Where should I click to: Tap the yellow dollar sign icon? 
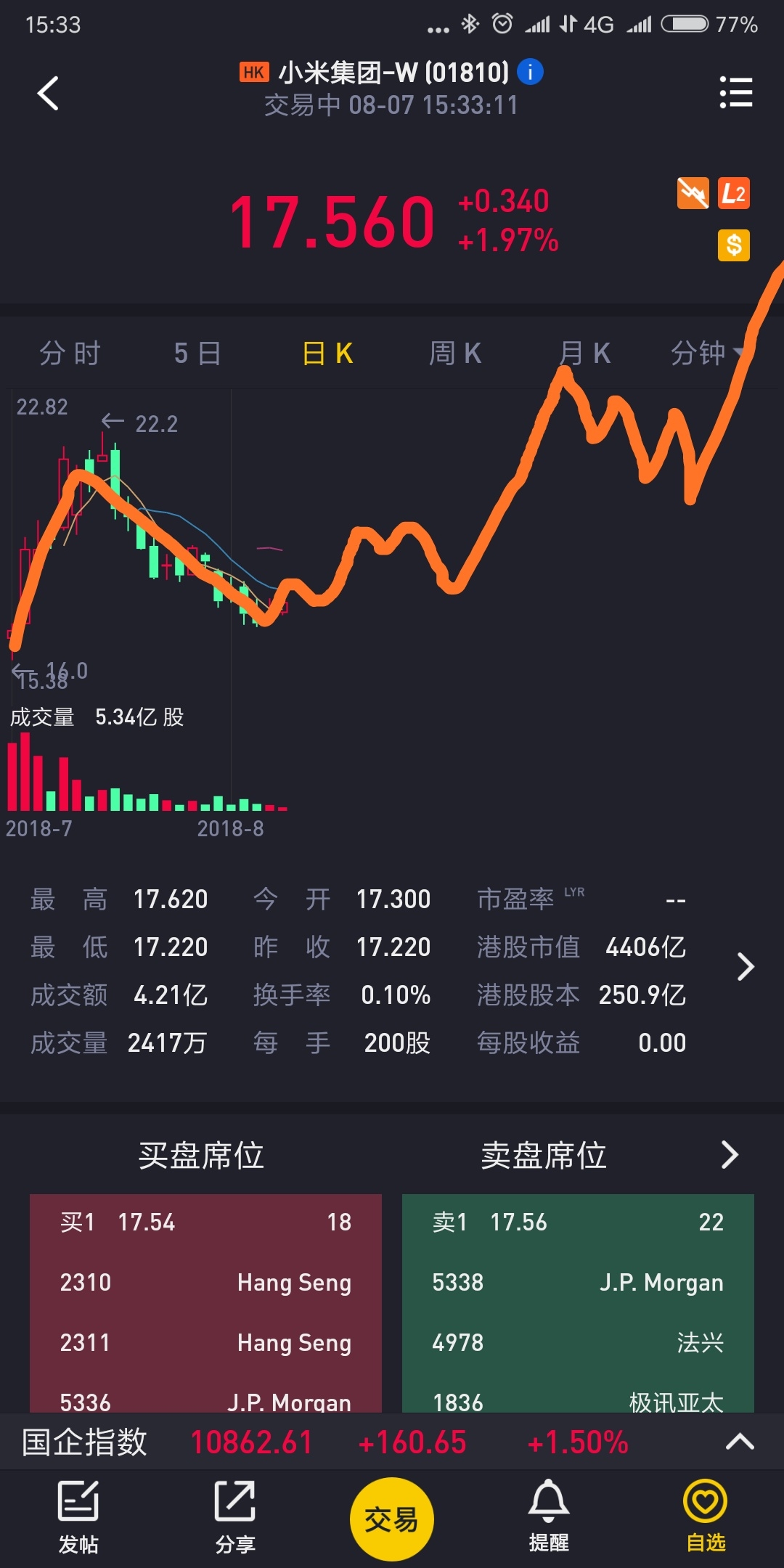(733, 245)
